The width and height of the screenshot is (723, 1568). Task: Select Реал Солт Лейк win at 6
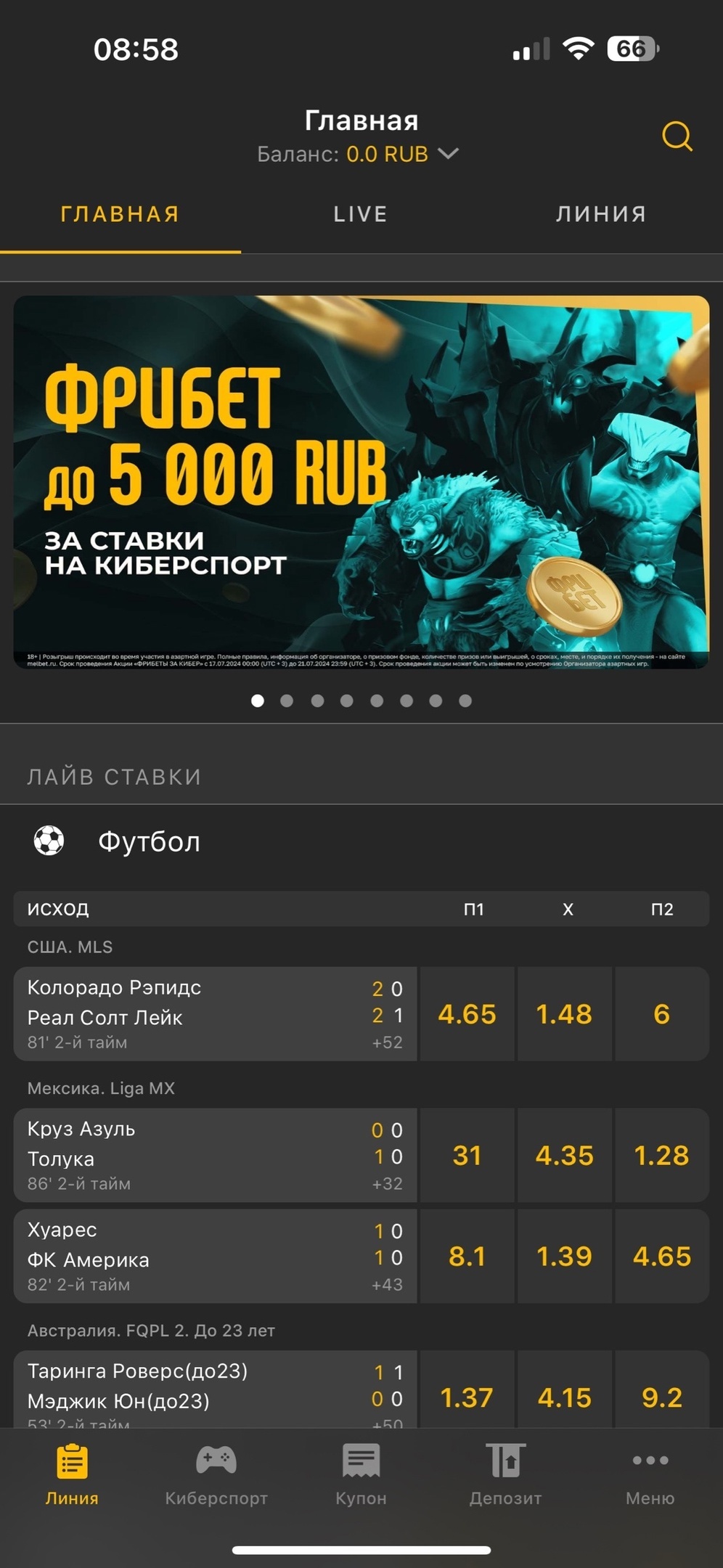(661, 1014)
